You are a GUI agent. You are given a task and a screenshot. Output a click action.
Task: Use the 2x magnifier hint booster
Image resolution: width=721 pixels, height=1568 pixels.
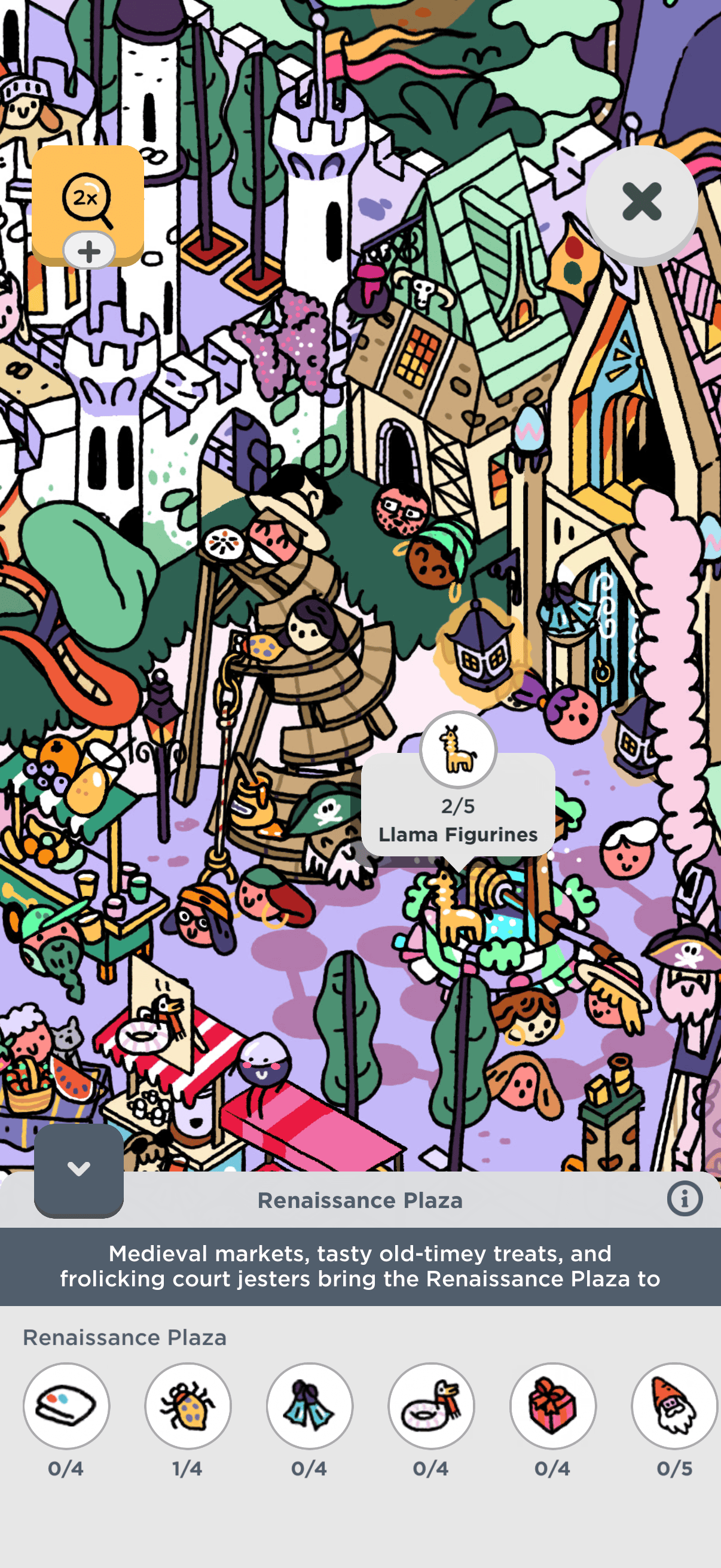pyautogui.click(x=88, y=201)
